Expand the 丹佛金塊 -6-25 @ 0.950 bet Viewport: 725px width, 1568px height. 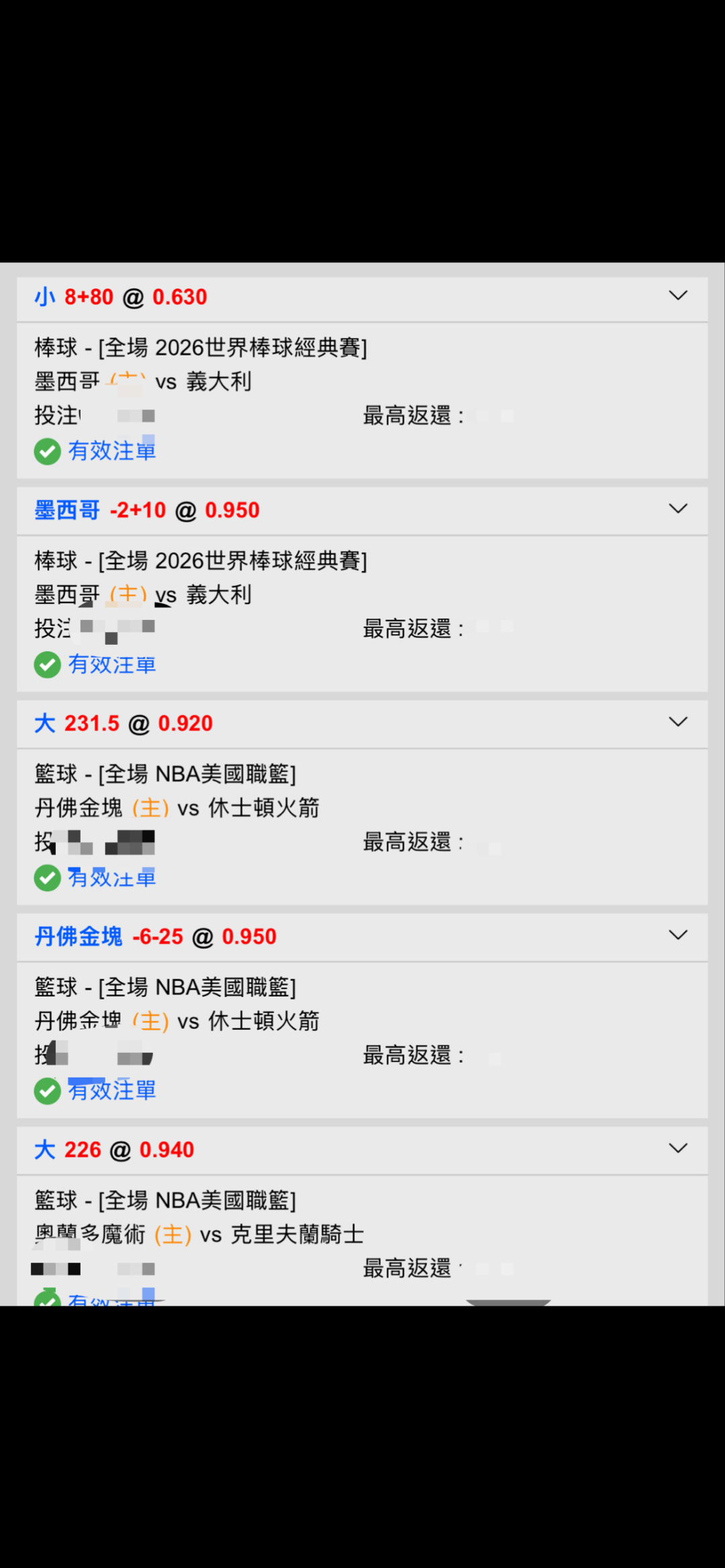[x=678, y=936]
